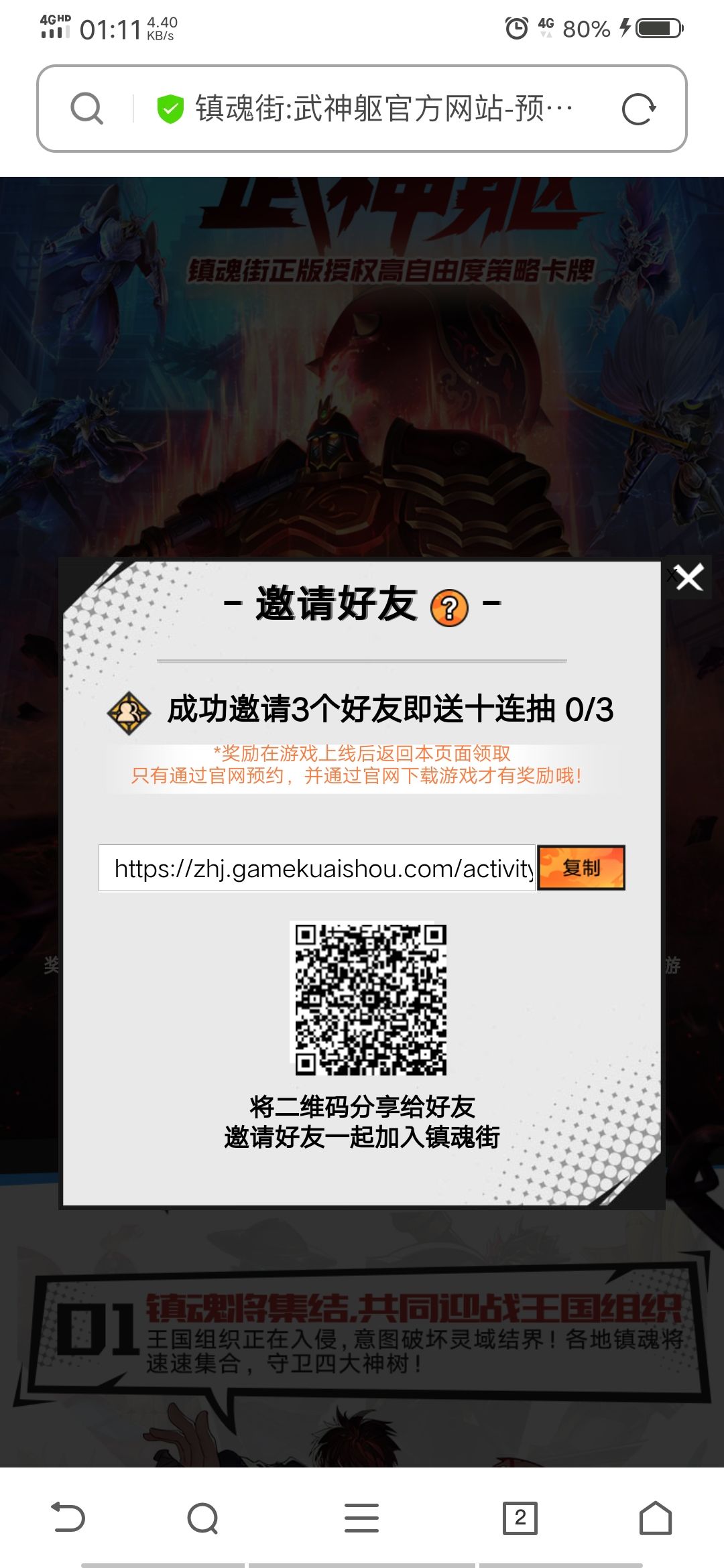This screenshot has height=1568, width=724.
Task: Open the question mark help icon
Action: click(x=449, y=608)
